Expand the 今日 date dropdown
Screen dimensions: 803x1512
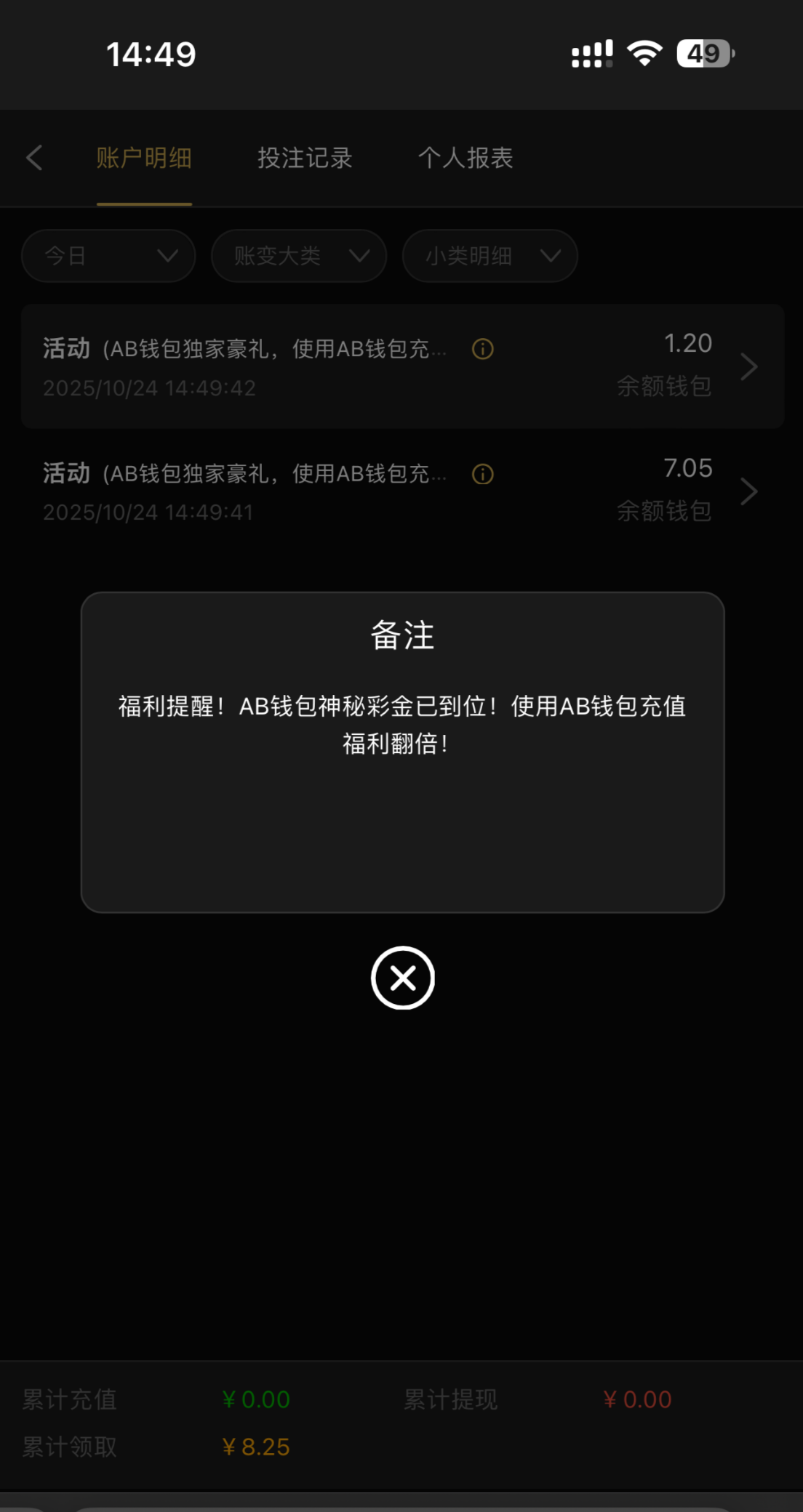(x=108, y=256)
